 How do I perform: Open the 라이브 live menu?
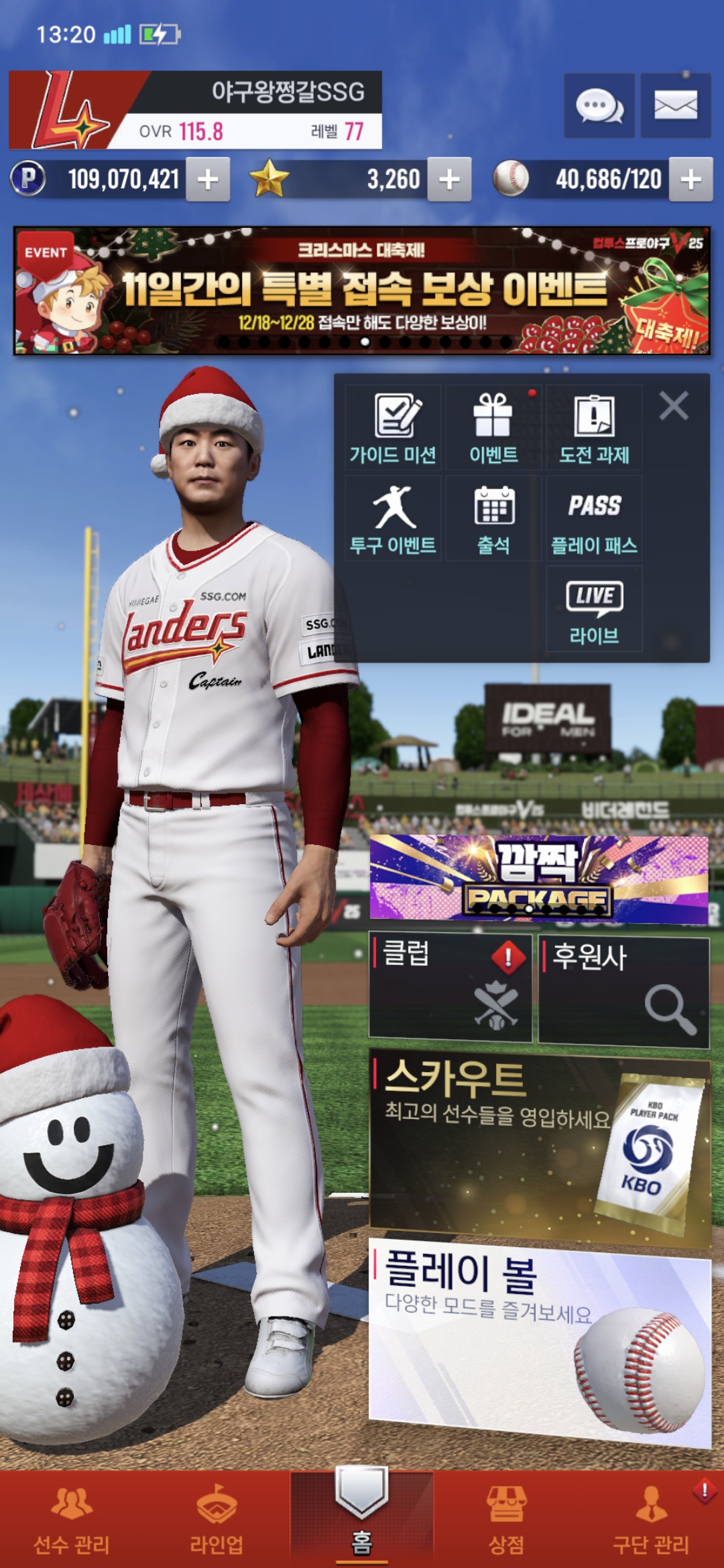[594, 608]
